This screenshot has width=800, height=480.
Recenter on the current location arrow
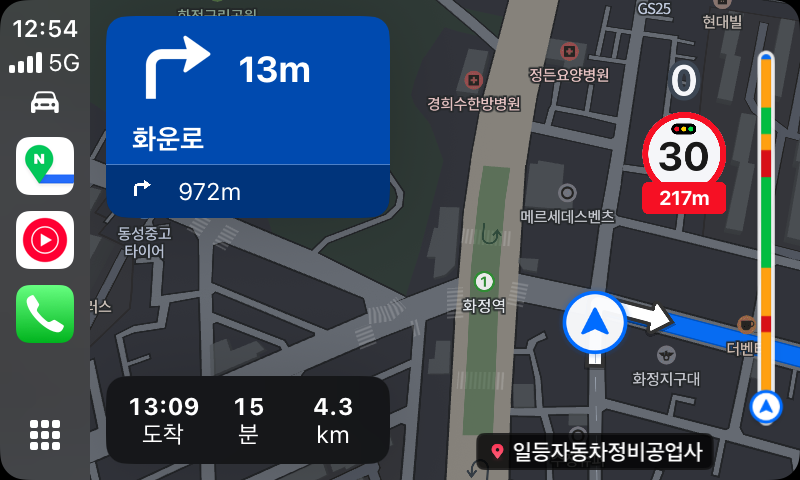[x=594, y=322]
